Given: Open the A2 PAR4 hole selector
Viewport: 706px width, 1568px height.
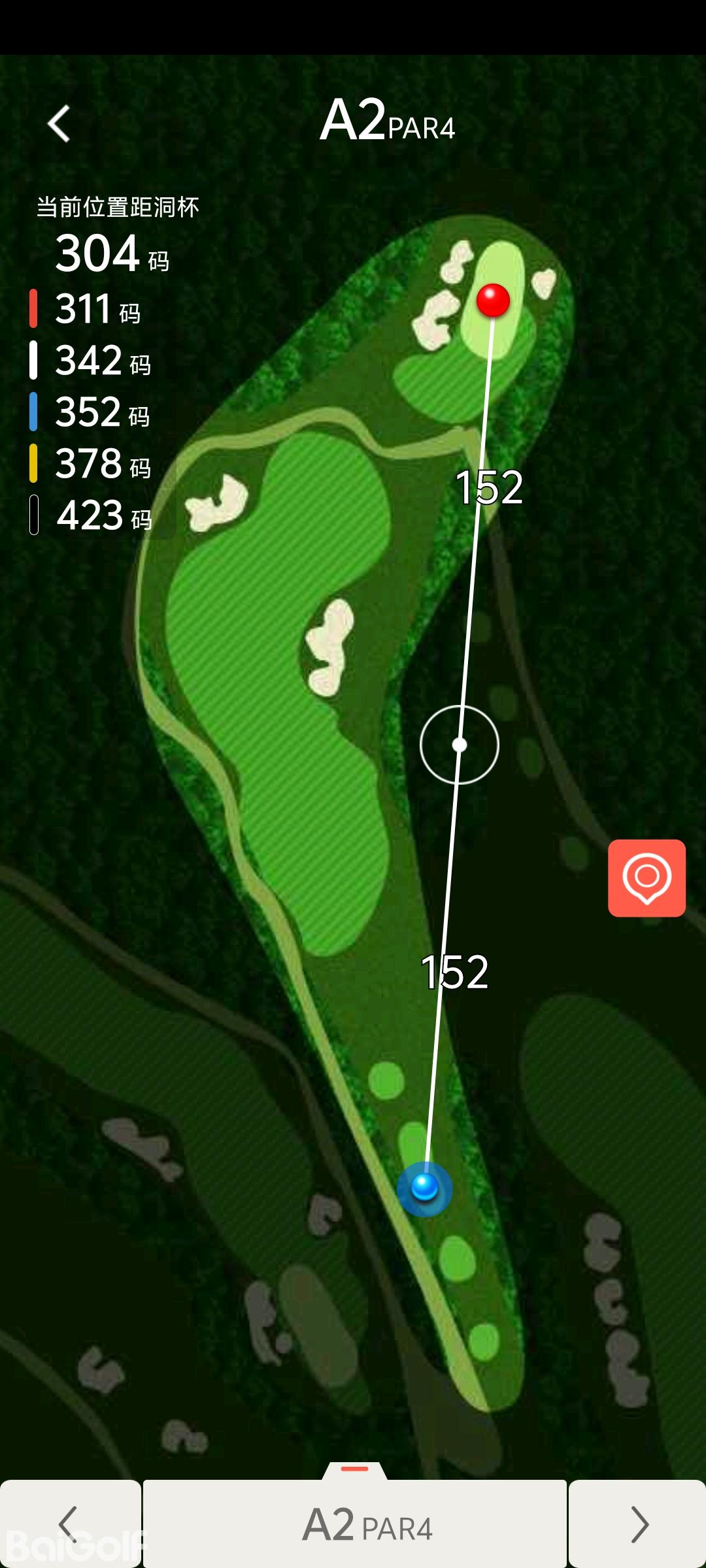Looking at the screenshot, I should click(355, 1524).
